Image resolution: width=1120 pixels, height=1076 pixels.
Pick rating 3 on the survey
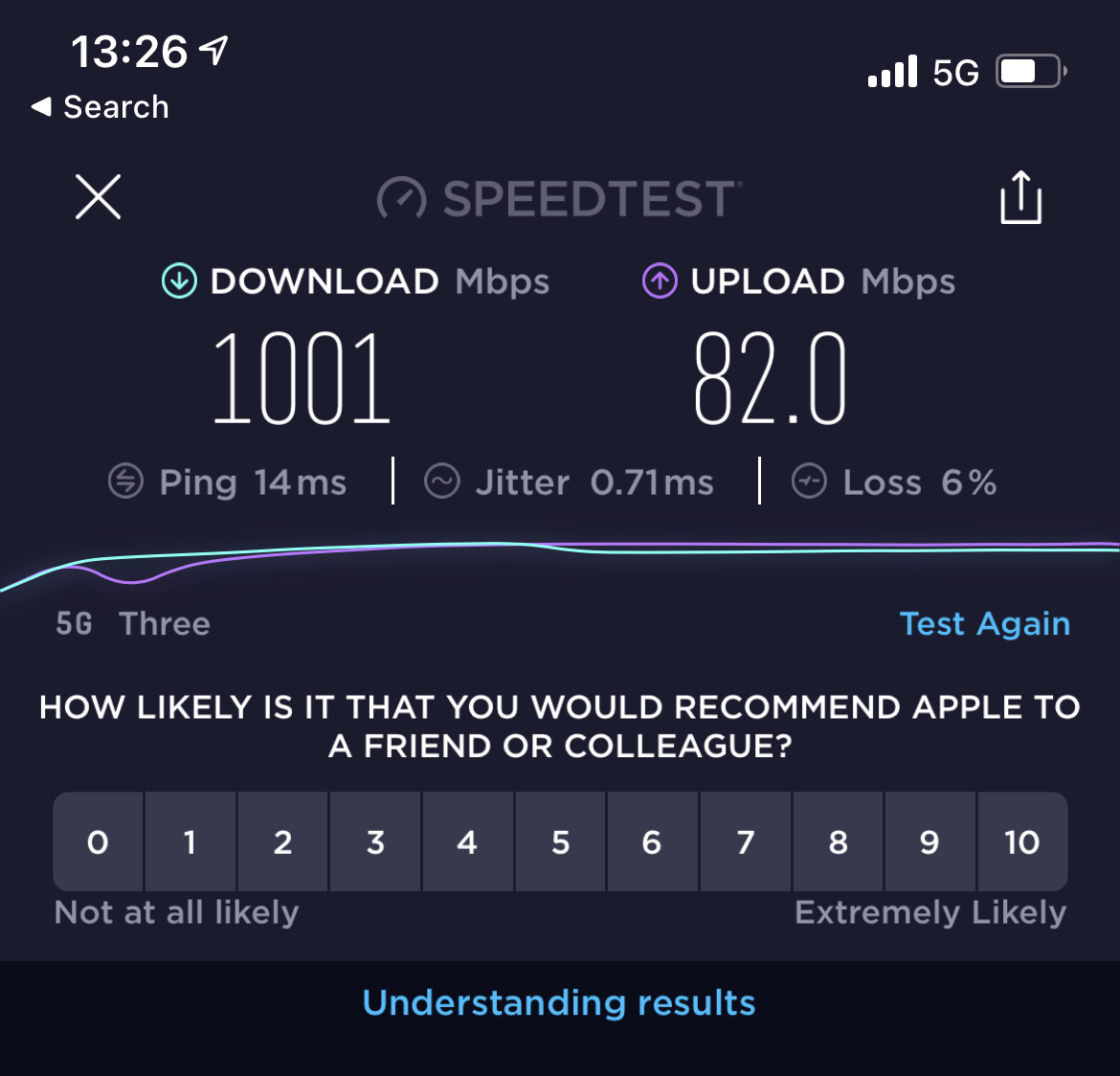[x=375, y=841]
